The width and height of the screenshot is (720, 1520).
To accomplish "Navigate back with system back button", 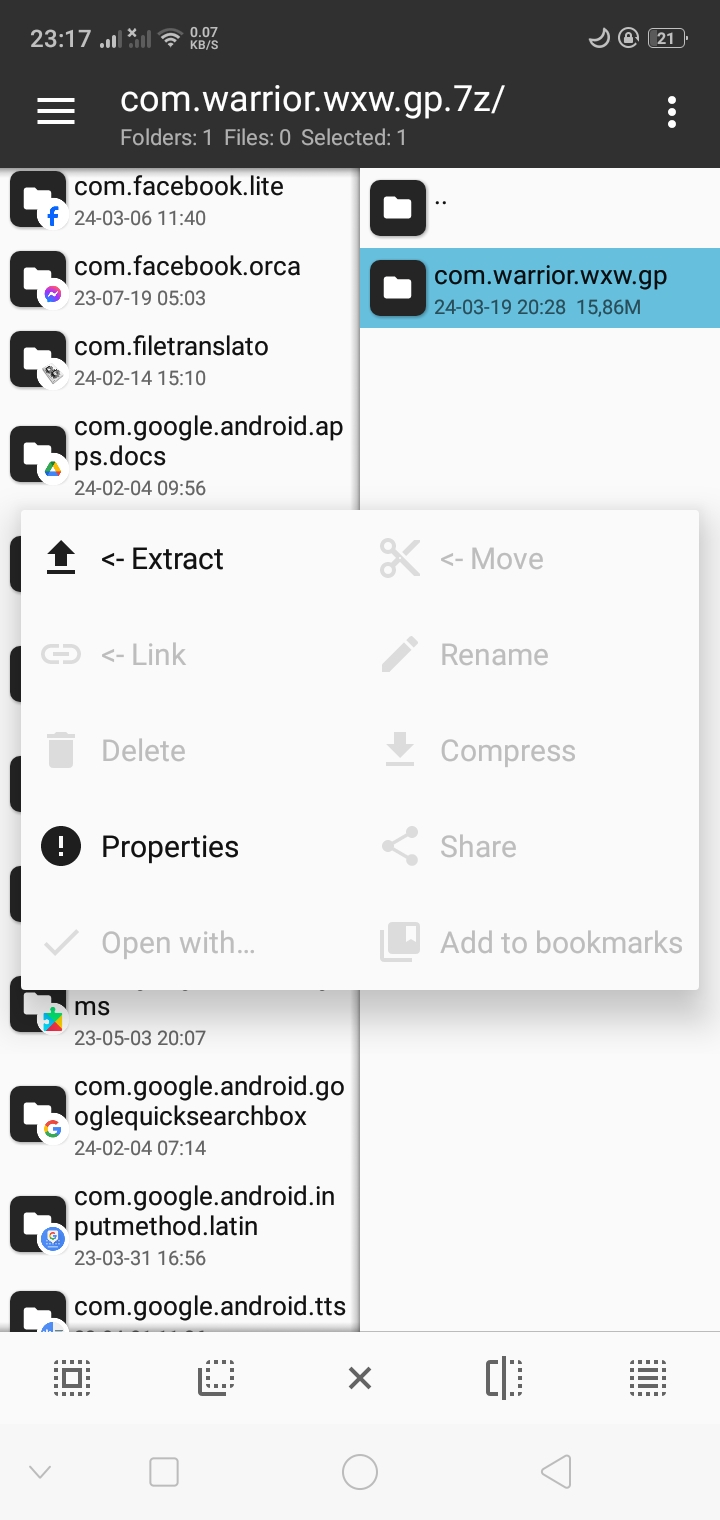I will (x=556, y=1472).
